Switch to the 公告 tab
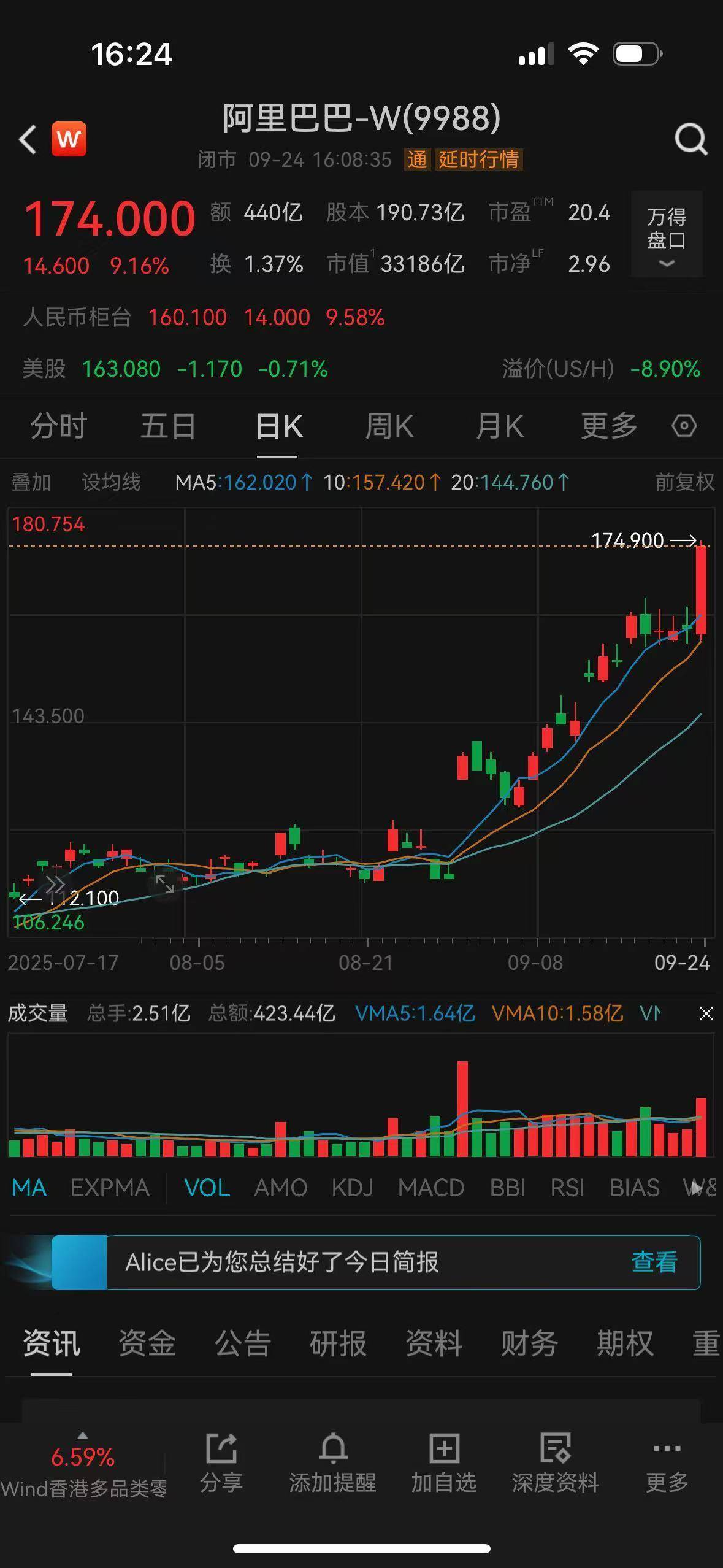 click(x=242, y=1343)
